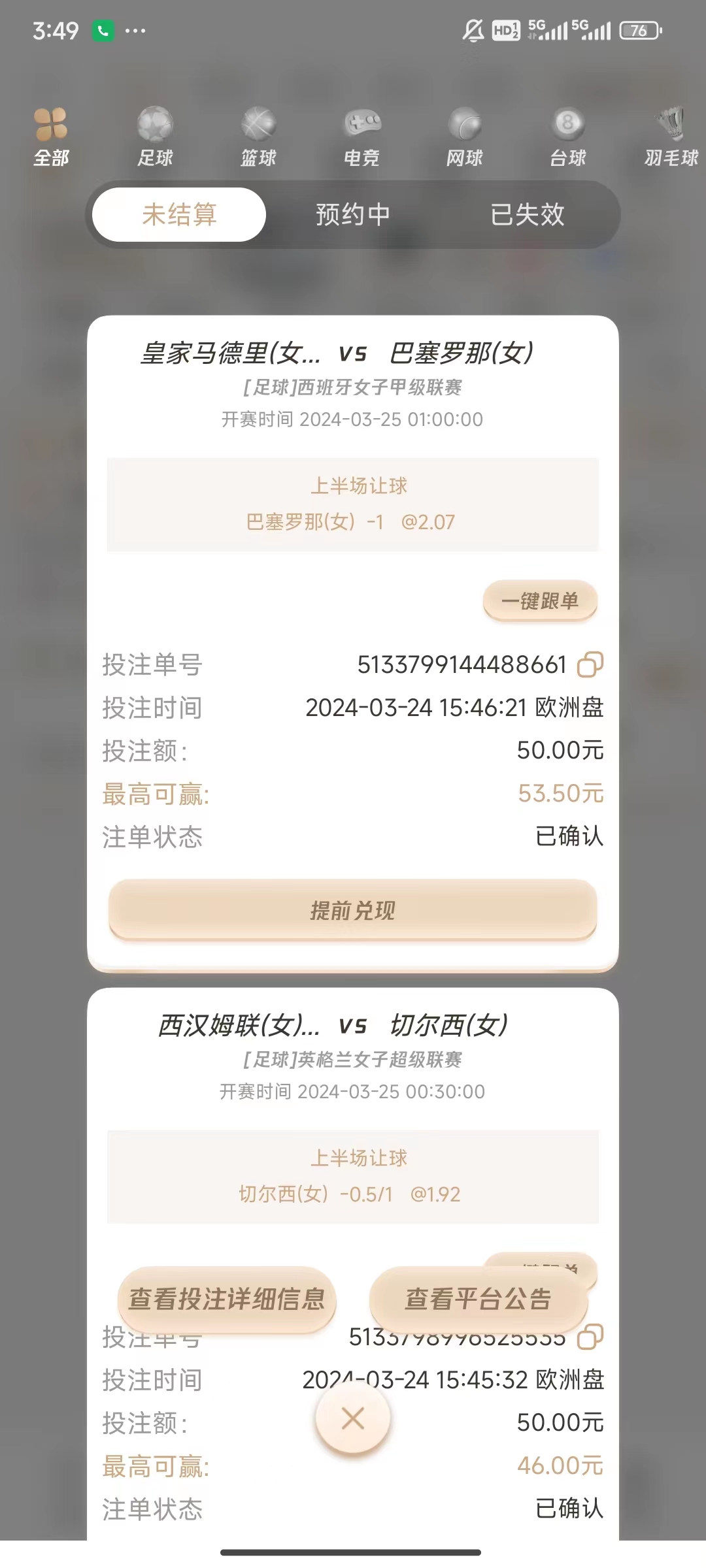Copy the 切尔西 bet order number
Image resolution: width=706 pixels, height=1568 pixels.
pyautogui.click(x=590, y=1337)
